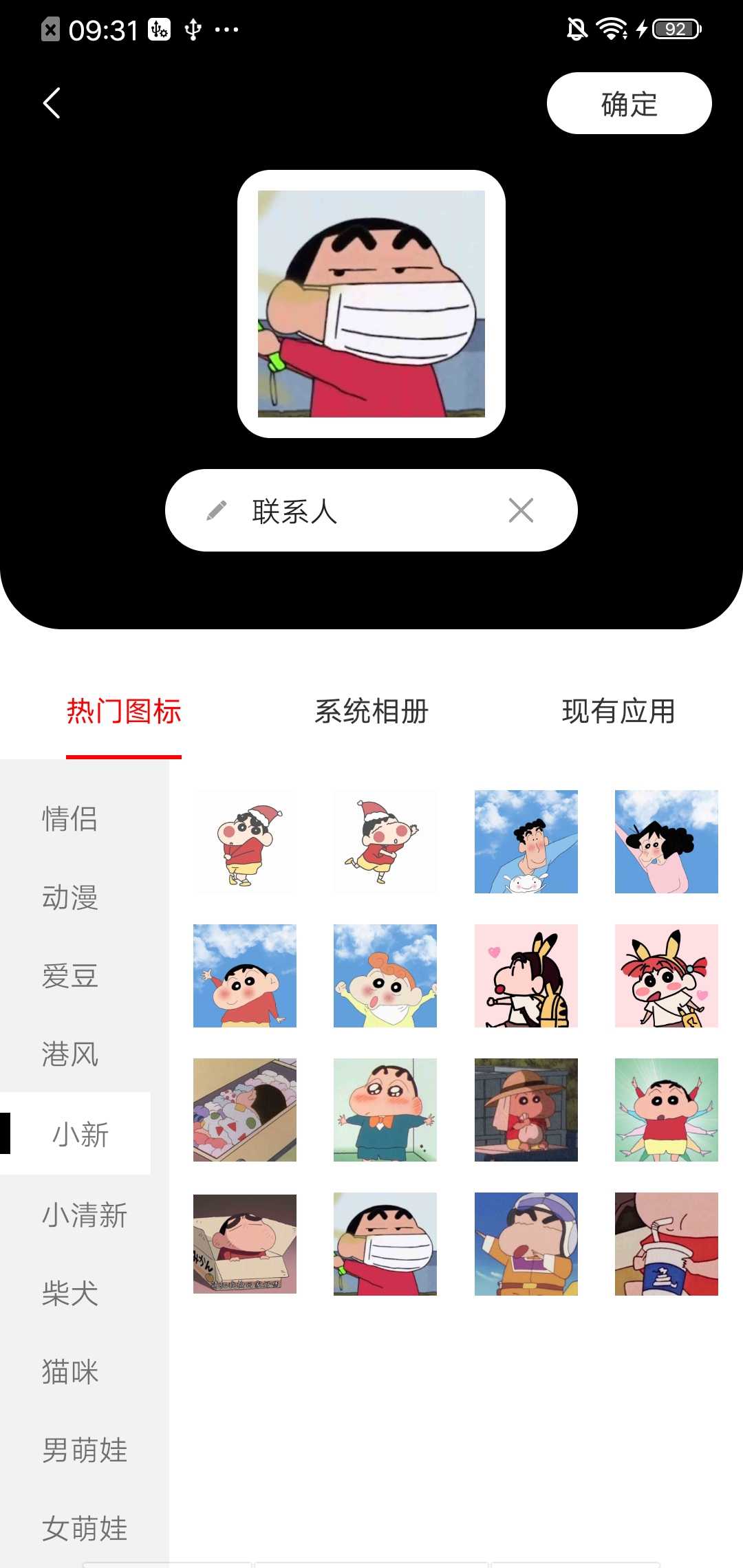Viewport: 743px width, 1568px height.
Task: Show the 男萌娃 icon category
Action: pos(85,1450)
